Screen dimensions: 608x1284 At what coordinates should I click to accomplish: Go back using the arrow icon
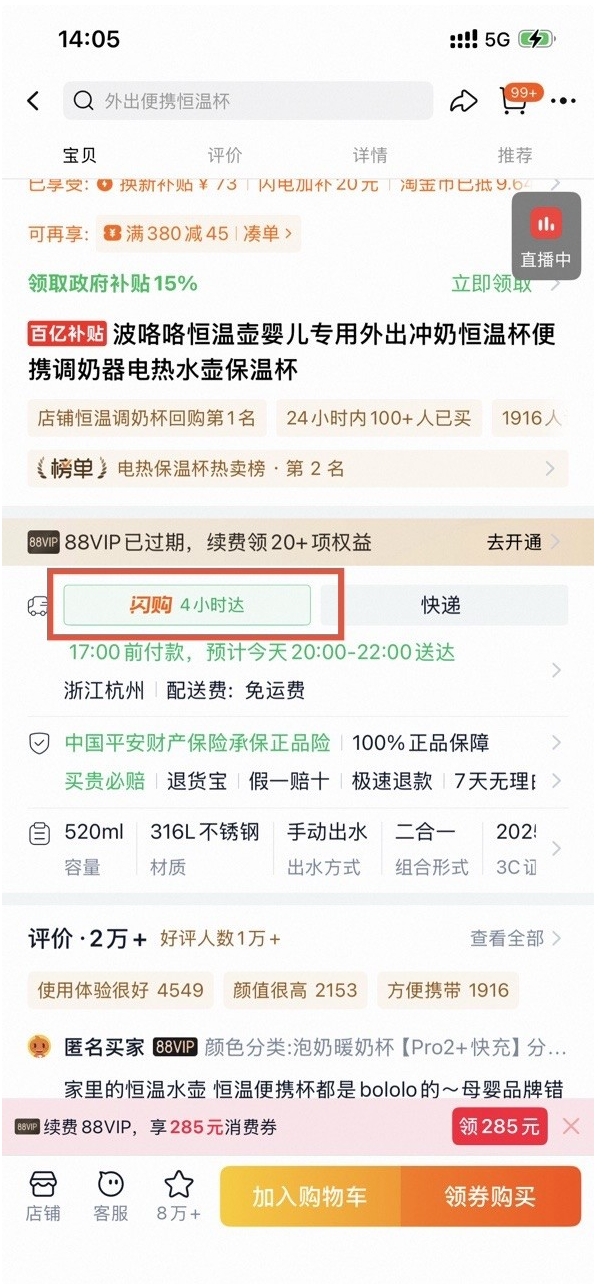34,101
